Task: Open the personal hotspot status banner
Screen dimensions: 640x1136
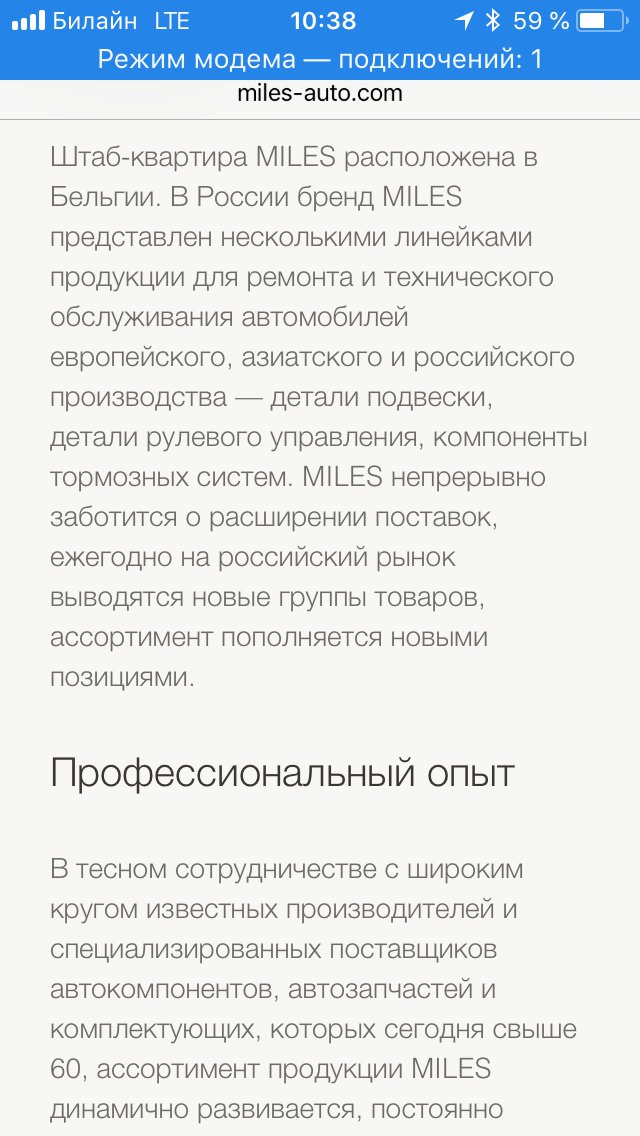Action: pyautogui.click(x=320, y=59)
